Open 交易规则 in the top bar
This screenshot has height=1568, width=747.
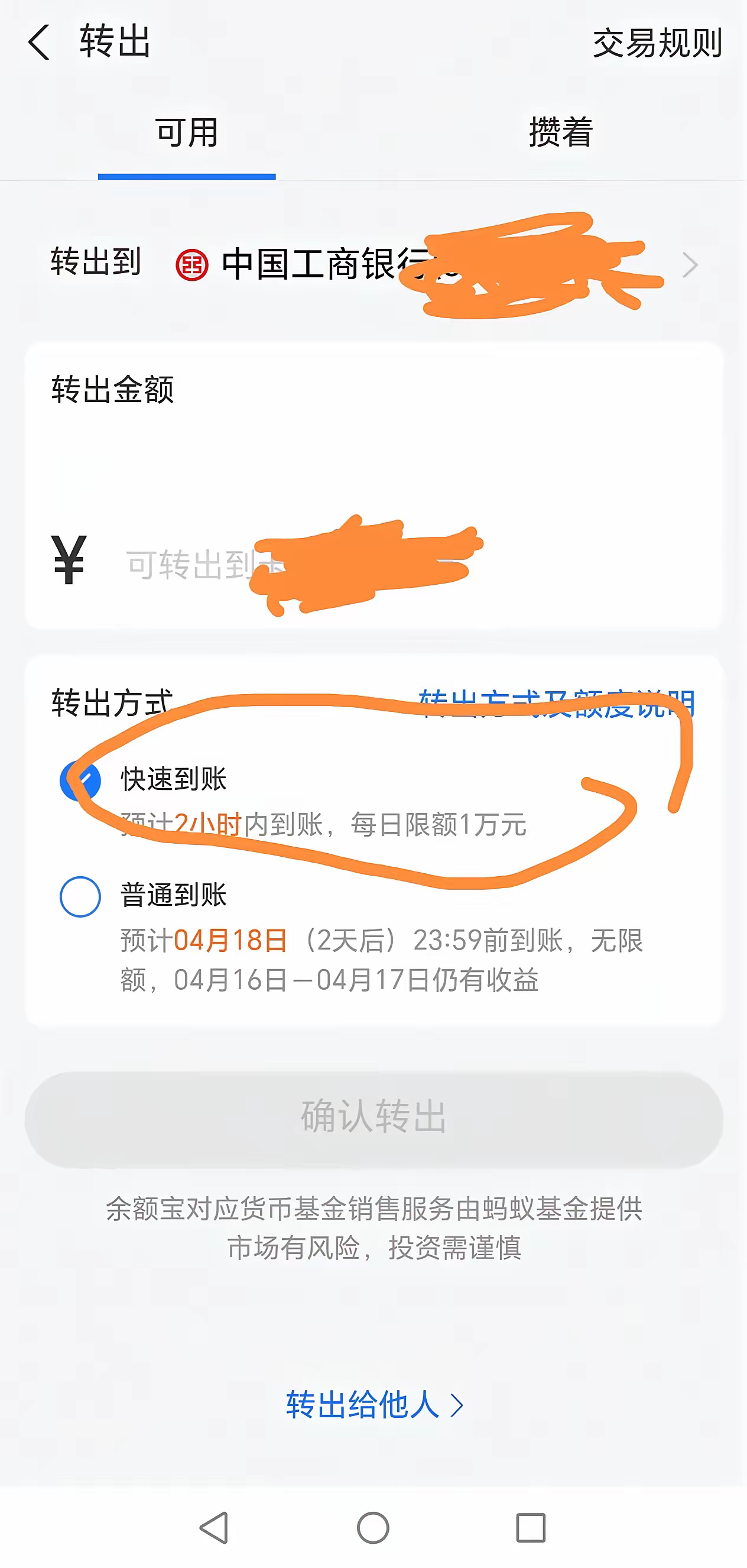point(657,43)
